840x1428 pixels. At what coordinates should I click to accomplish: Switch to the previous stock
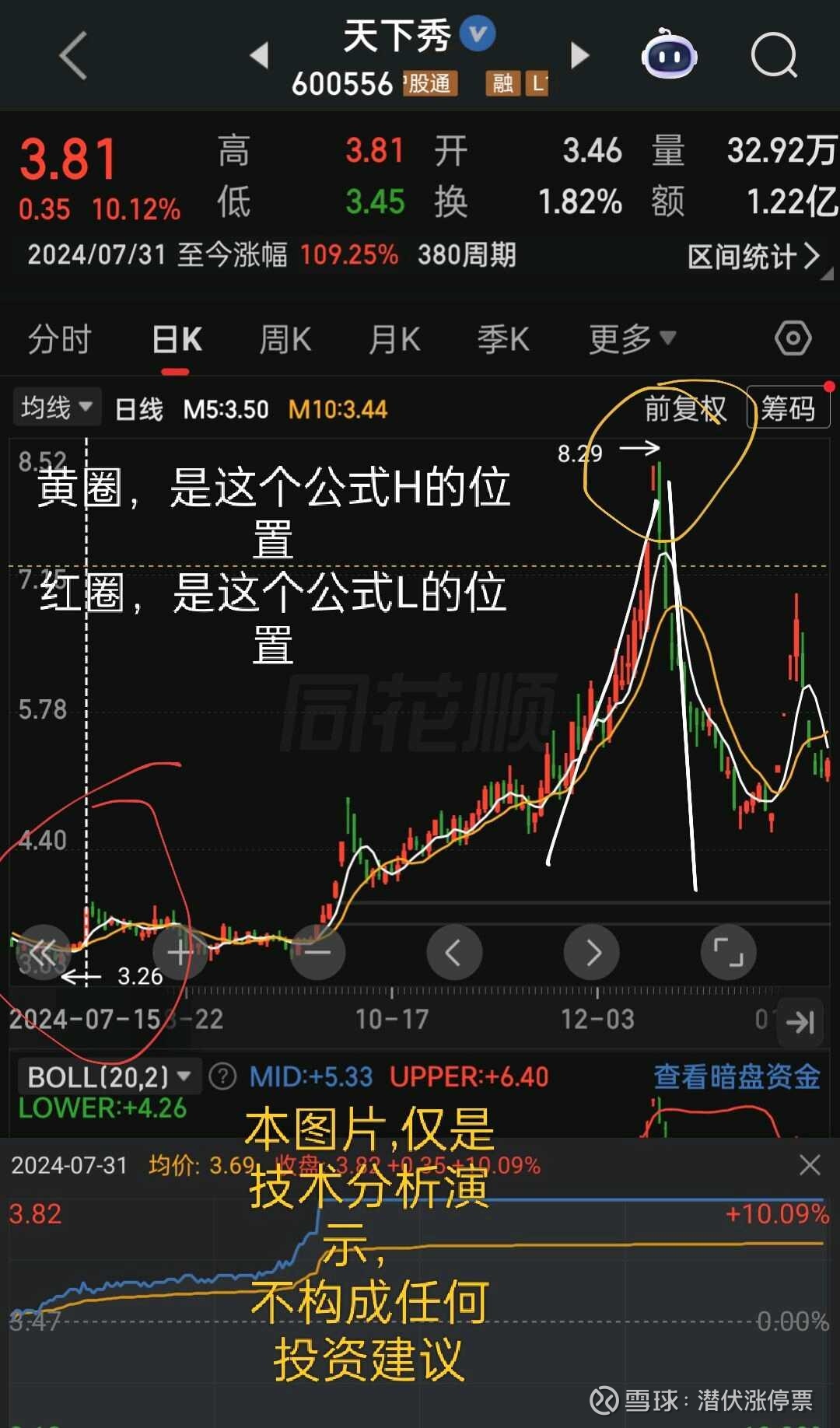coord(260,56)
